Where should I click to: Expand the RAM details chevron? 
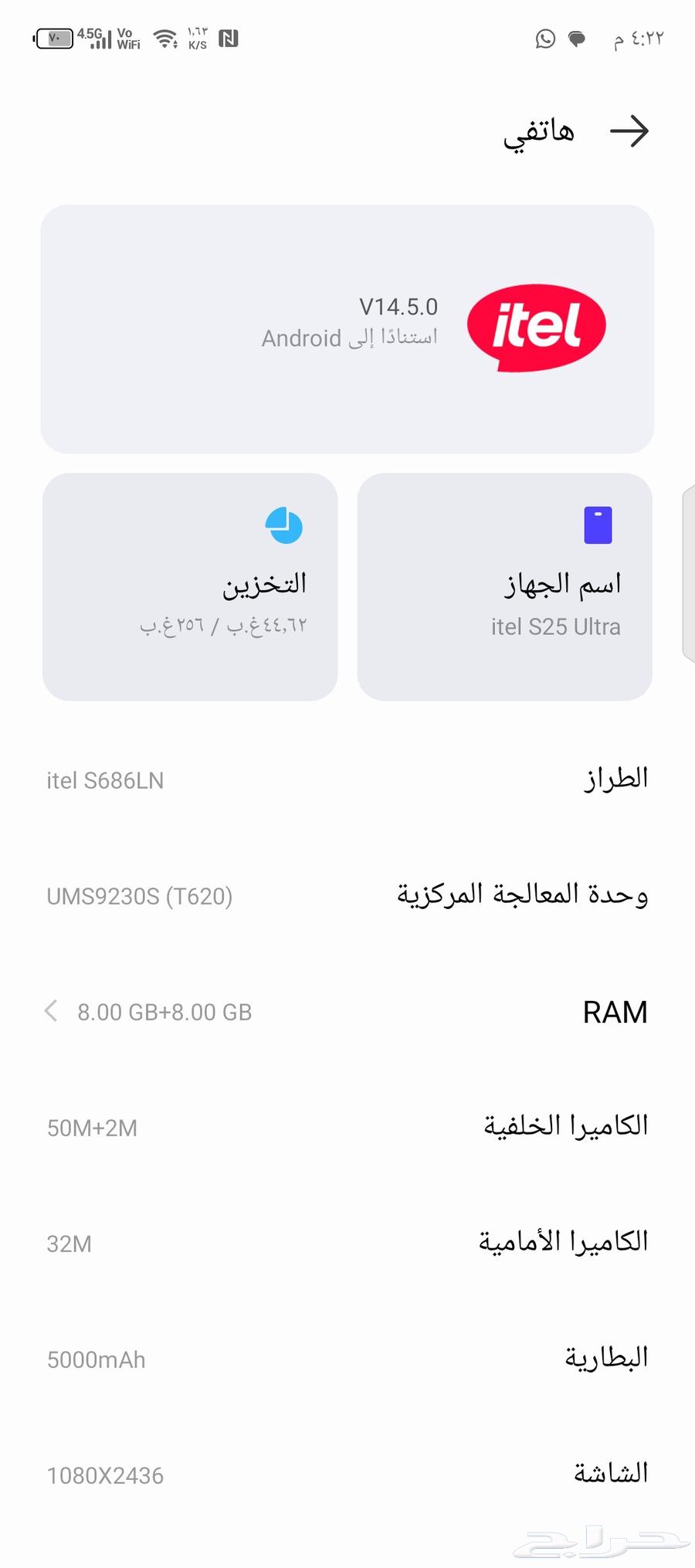(x=51, y=1011)
